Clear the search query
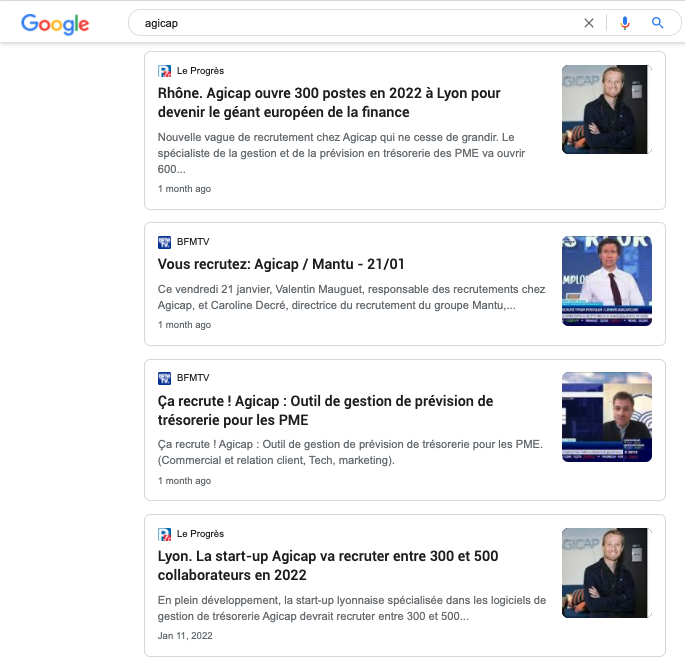The height and width of the screenshot is (666, 685). 589,22
